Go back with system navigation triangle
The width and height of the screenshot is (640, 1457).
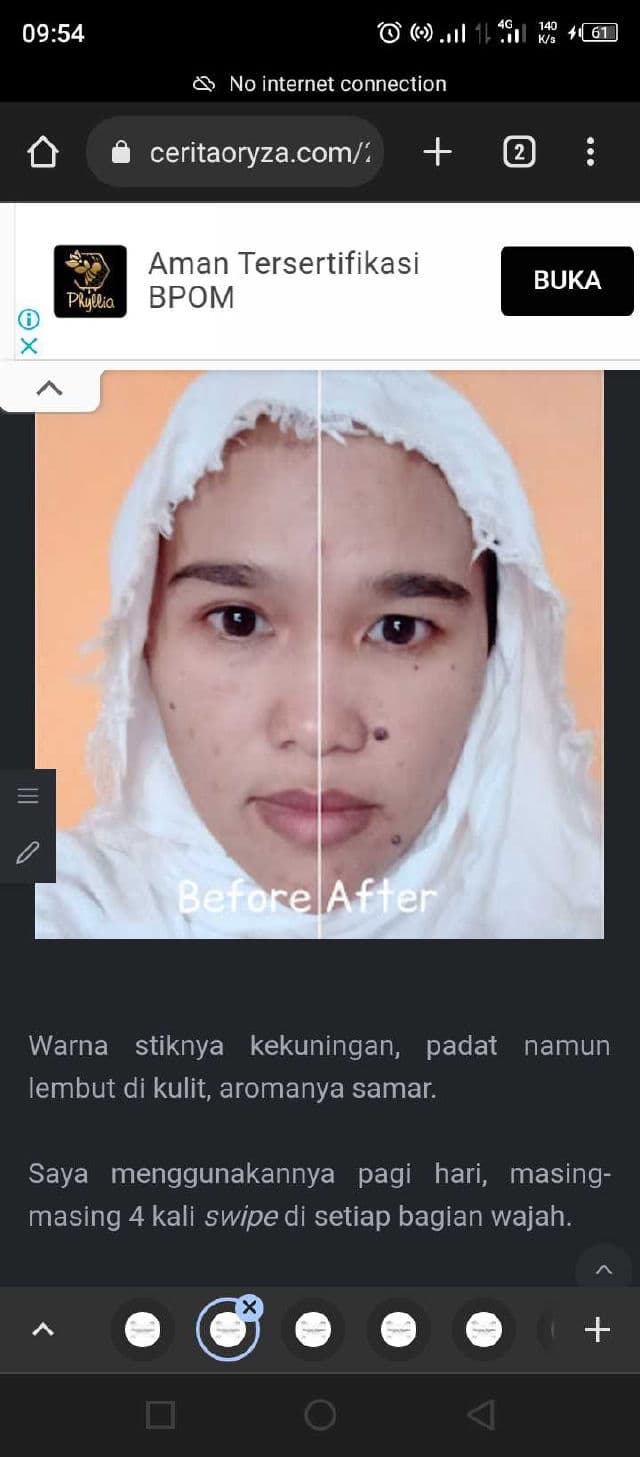(481, 1414)
